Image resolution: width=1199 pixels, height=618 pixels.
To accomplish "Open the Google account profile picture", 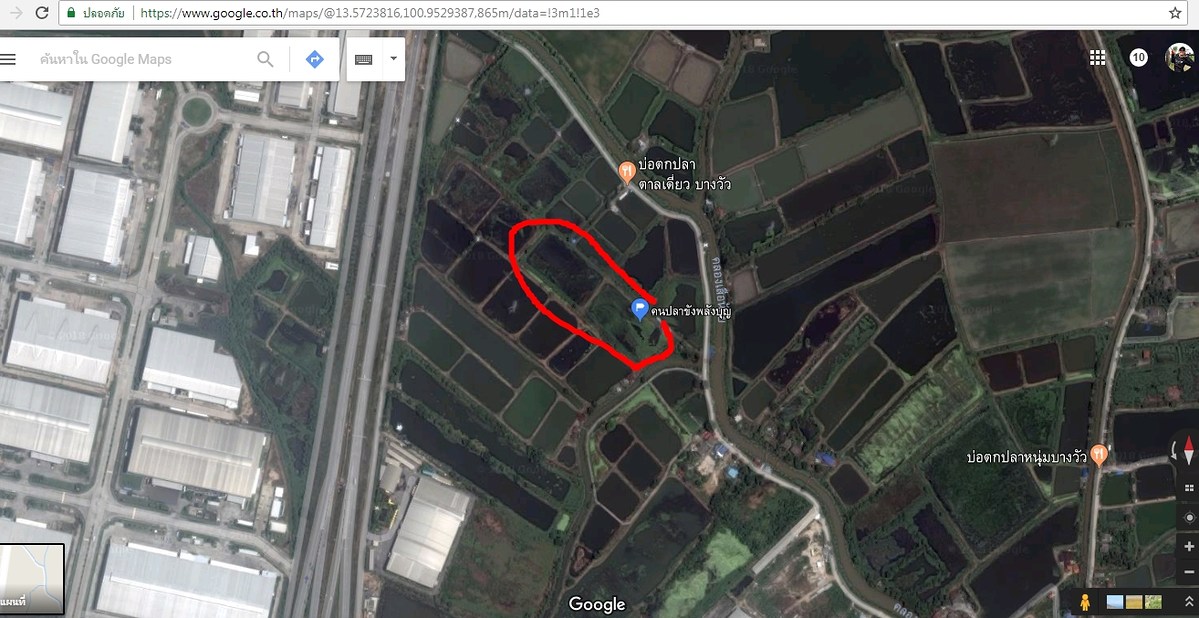I will click(1180, 58).
